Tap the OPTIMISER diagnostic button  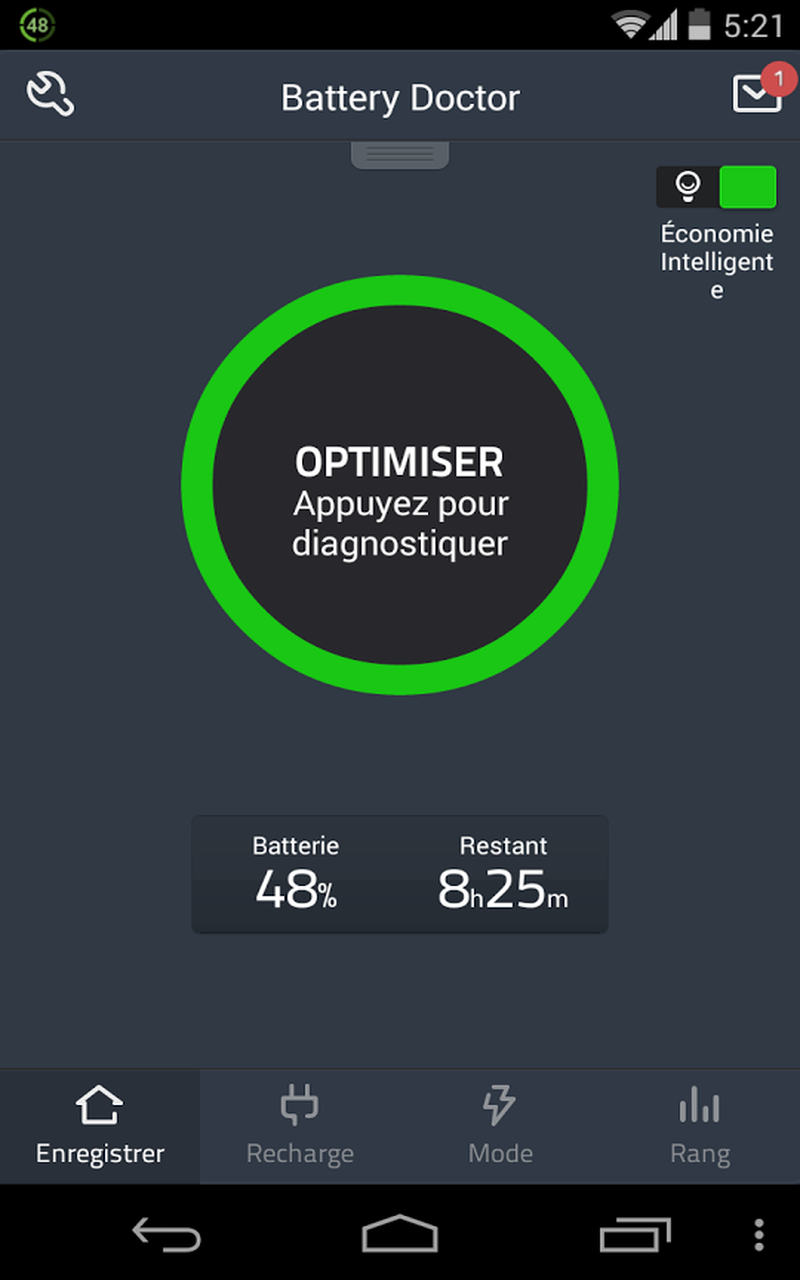400,485
